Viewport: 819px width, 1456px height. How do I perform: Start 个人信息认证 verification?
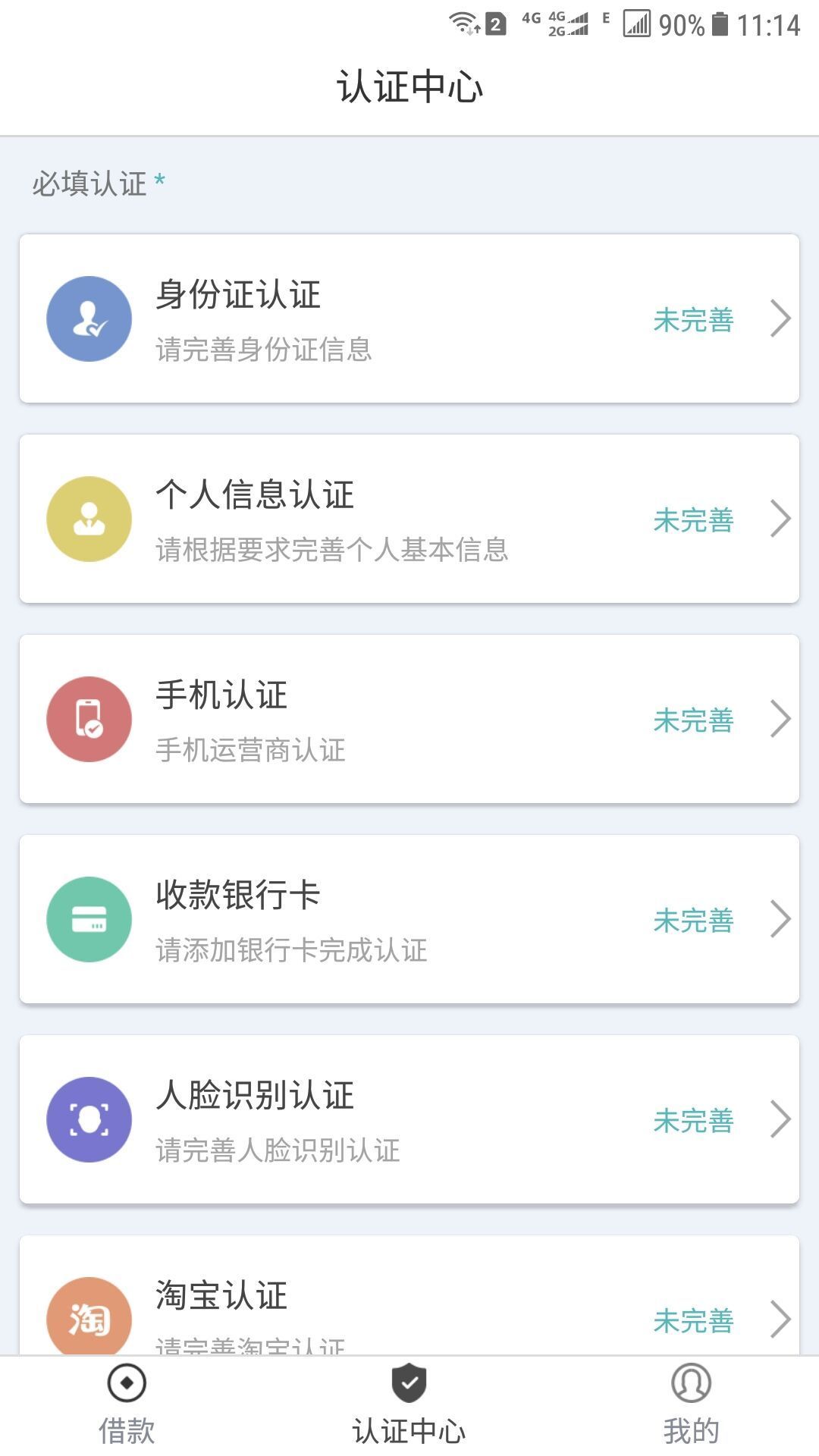click(409, 519)
